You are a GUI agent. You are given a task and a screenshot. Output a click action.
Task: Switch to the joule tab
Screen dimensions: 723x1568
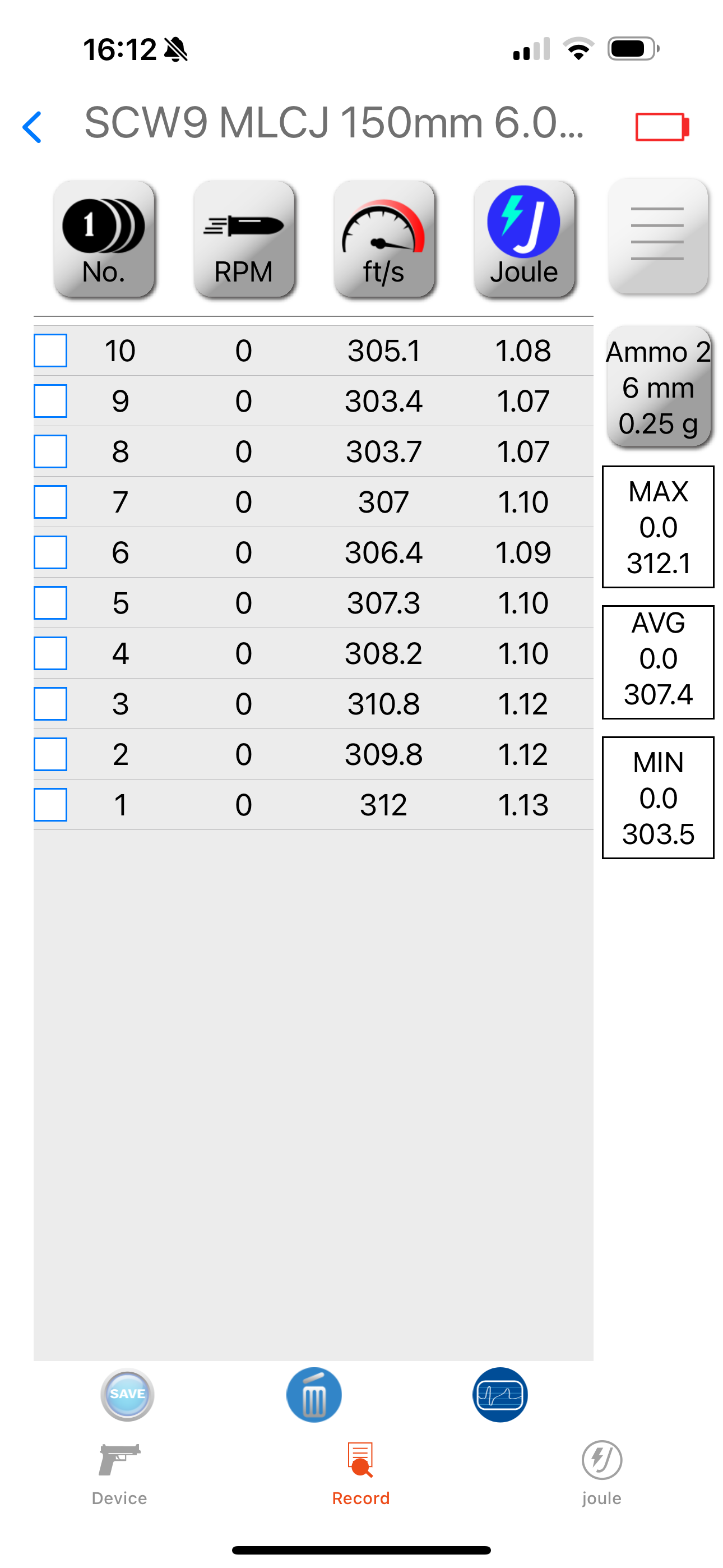[601, 1473]
